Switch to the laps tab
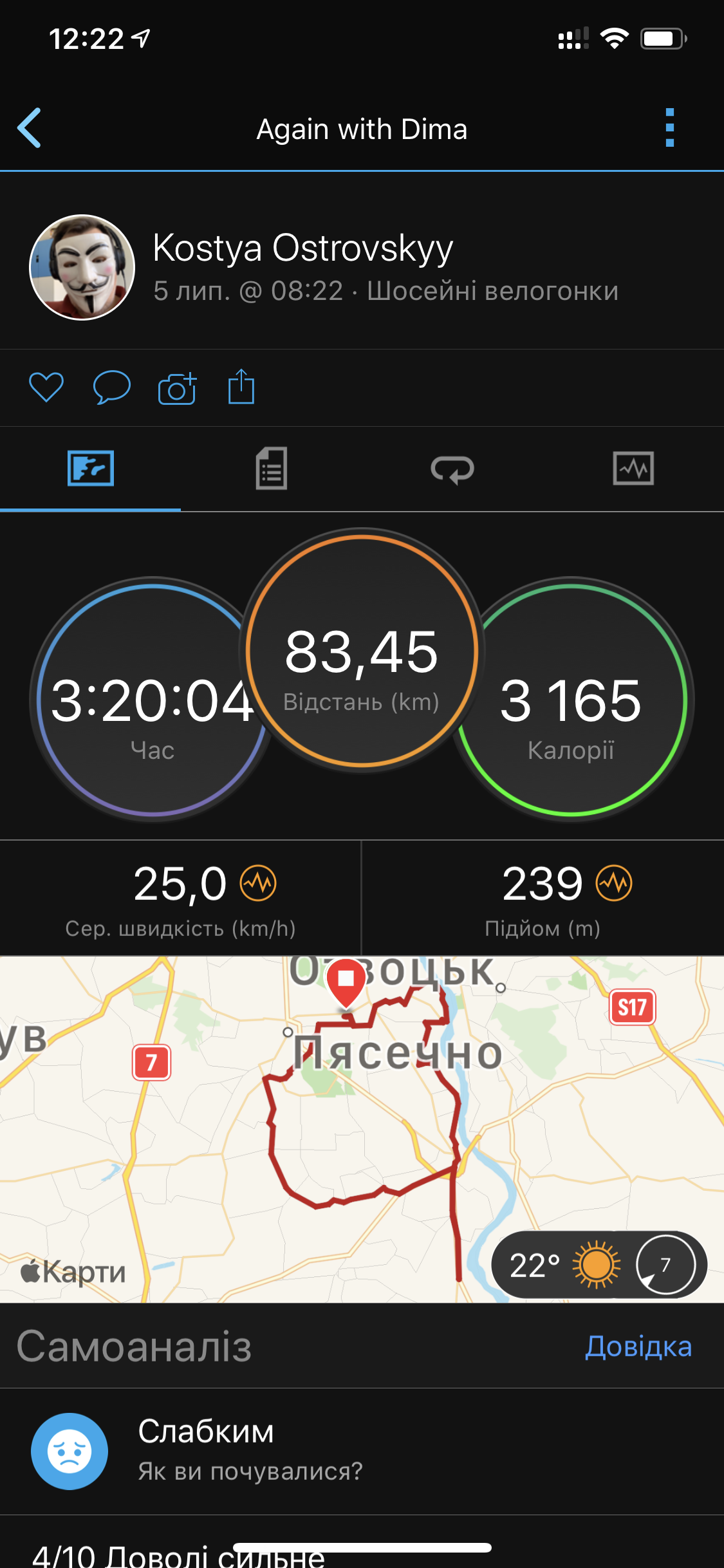The height and width of the screenshot is (1568, 724). coord(452,469)
